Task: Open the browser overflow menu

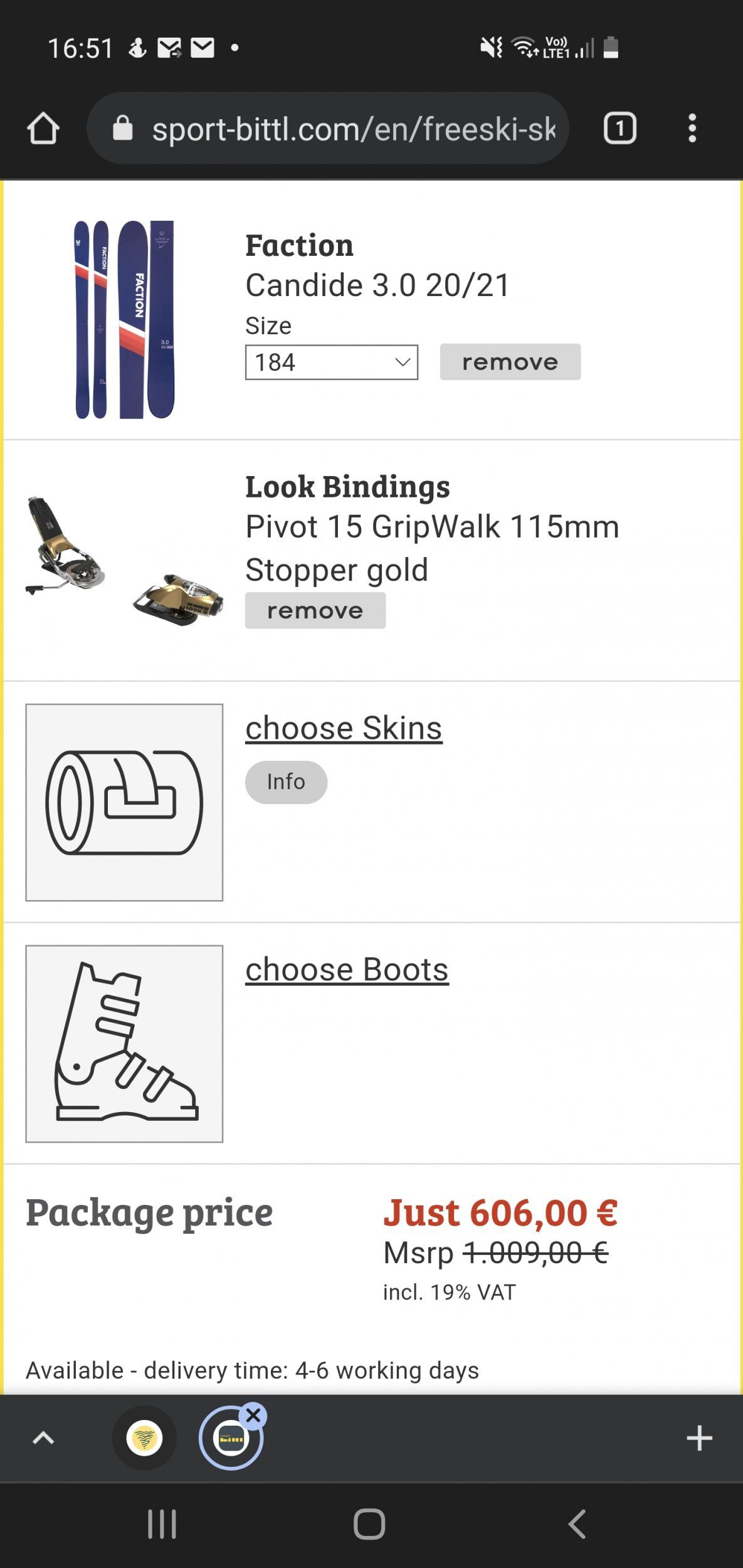Action: (x=692, y=129)
